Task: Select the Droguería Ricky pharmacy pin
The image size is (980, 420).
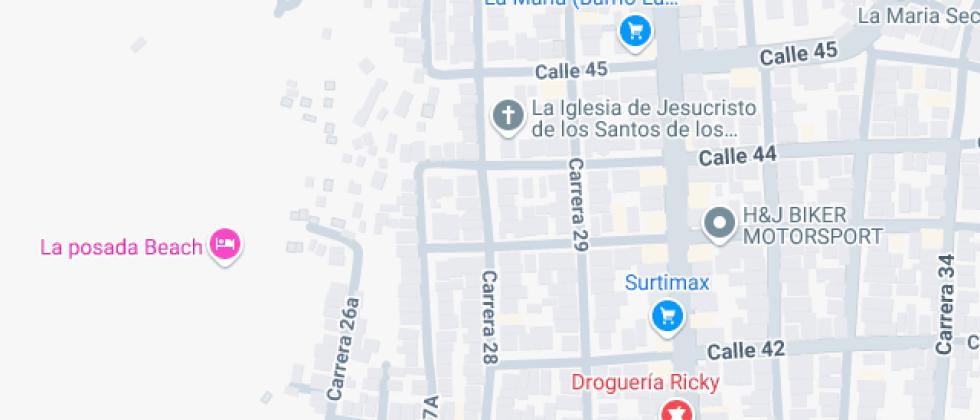Action: click(677, 410)
